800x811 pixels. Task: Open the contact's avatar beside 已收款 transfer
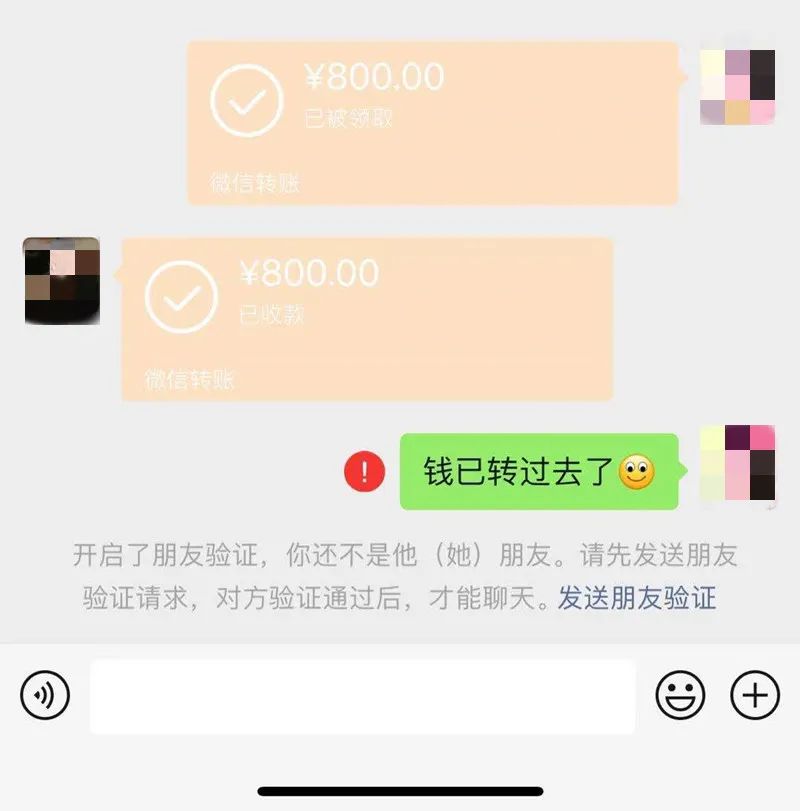coord(62,281)
